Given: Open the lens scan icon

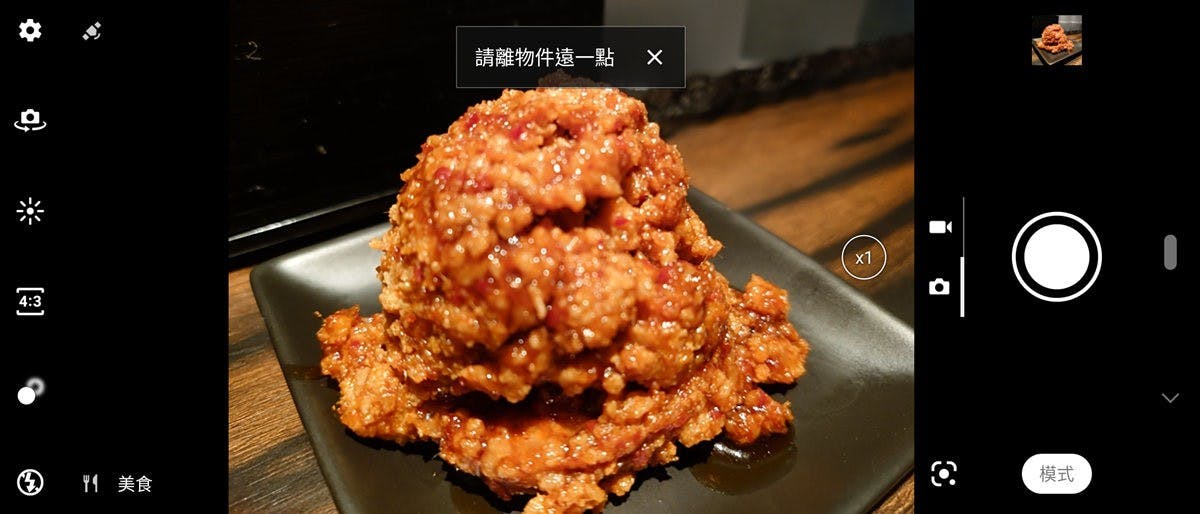Looking at the screenshot, I should point(943,474).
